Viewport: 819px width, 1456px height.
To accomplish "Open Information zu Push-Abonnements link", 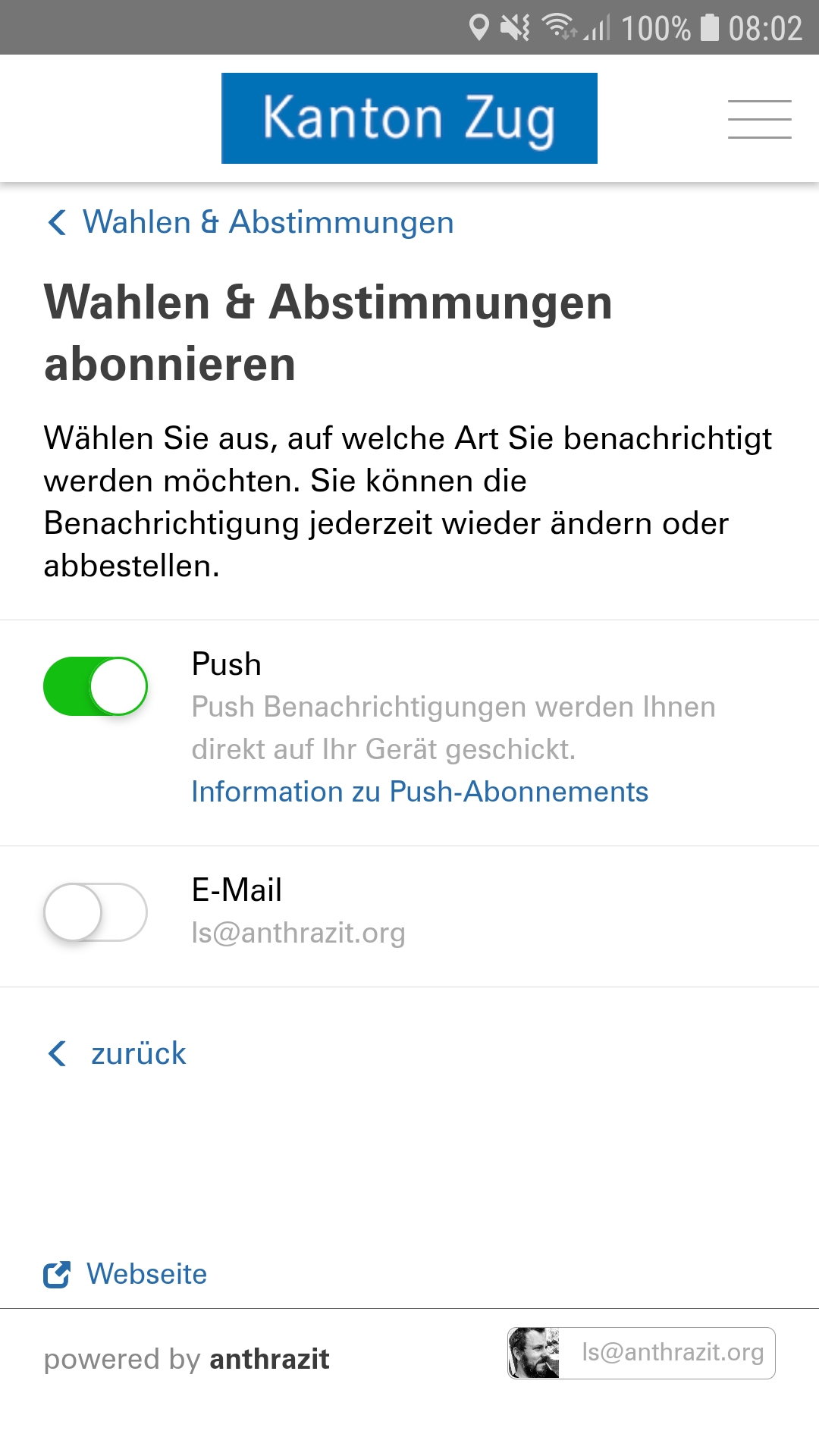I will click(419, 792).
